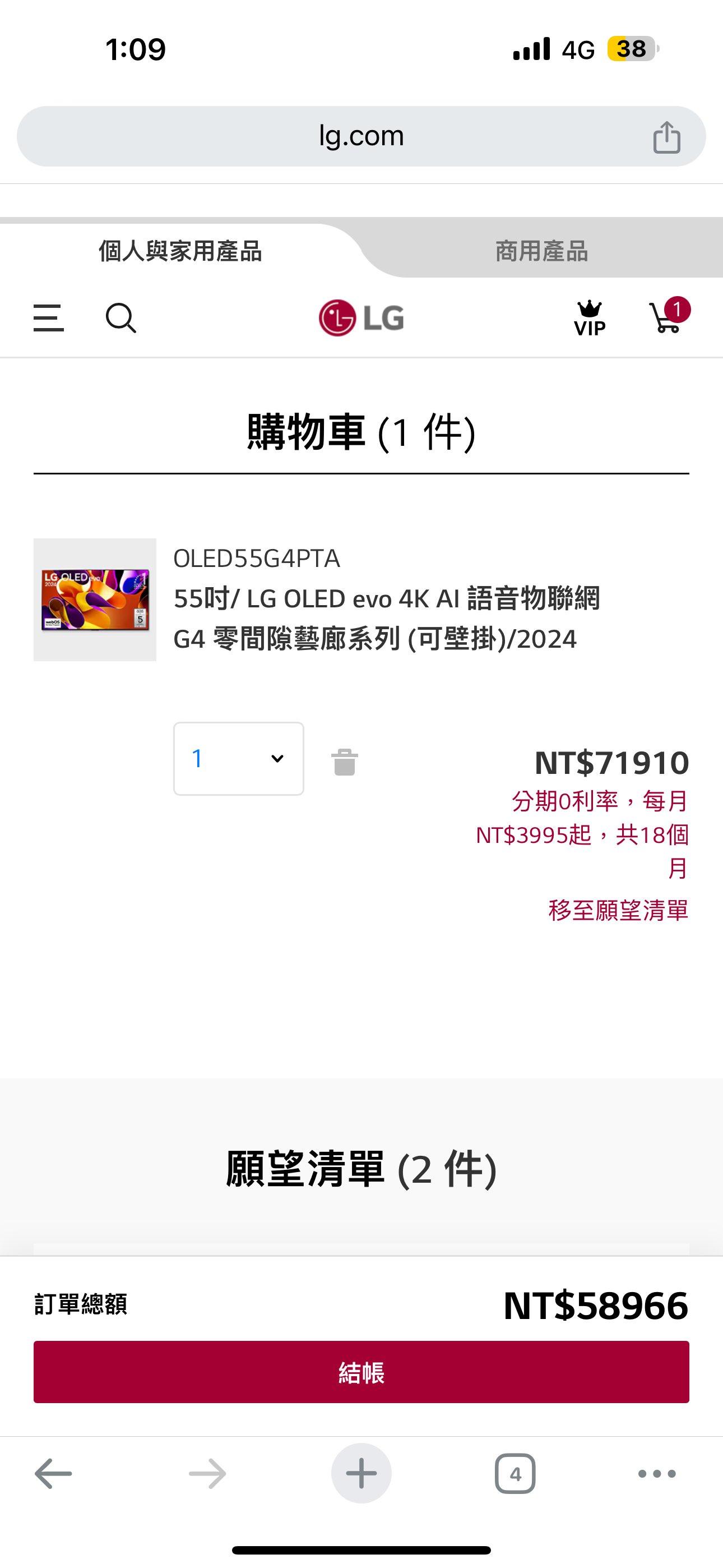
Task: Open a new browser tab
Action: click(x=361, y=1474)
